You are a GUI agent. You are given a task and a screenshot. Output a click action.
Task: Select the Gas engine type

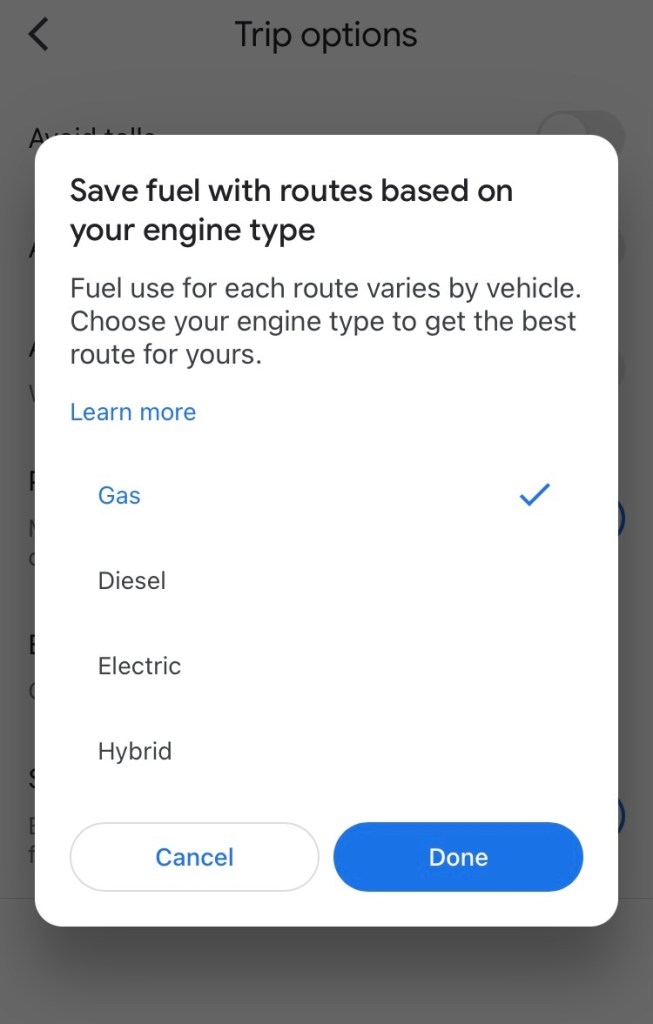click(120, 495)
